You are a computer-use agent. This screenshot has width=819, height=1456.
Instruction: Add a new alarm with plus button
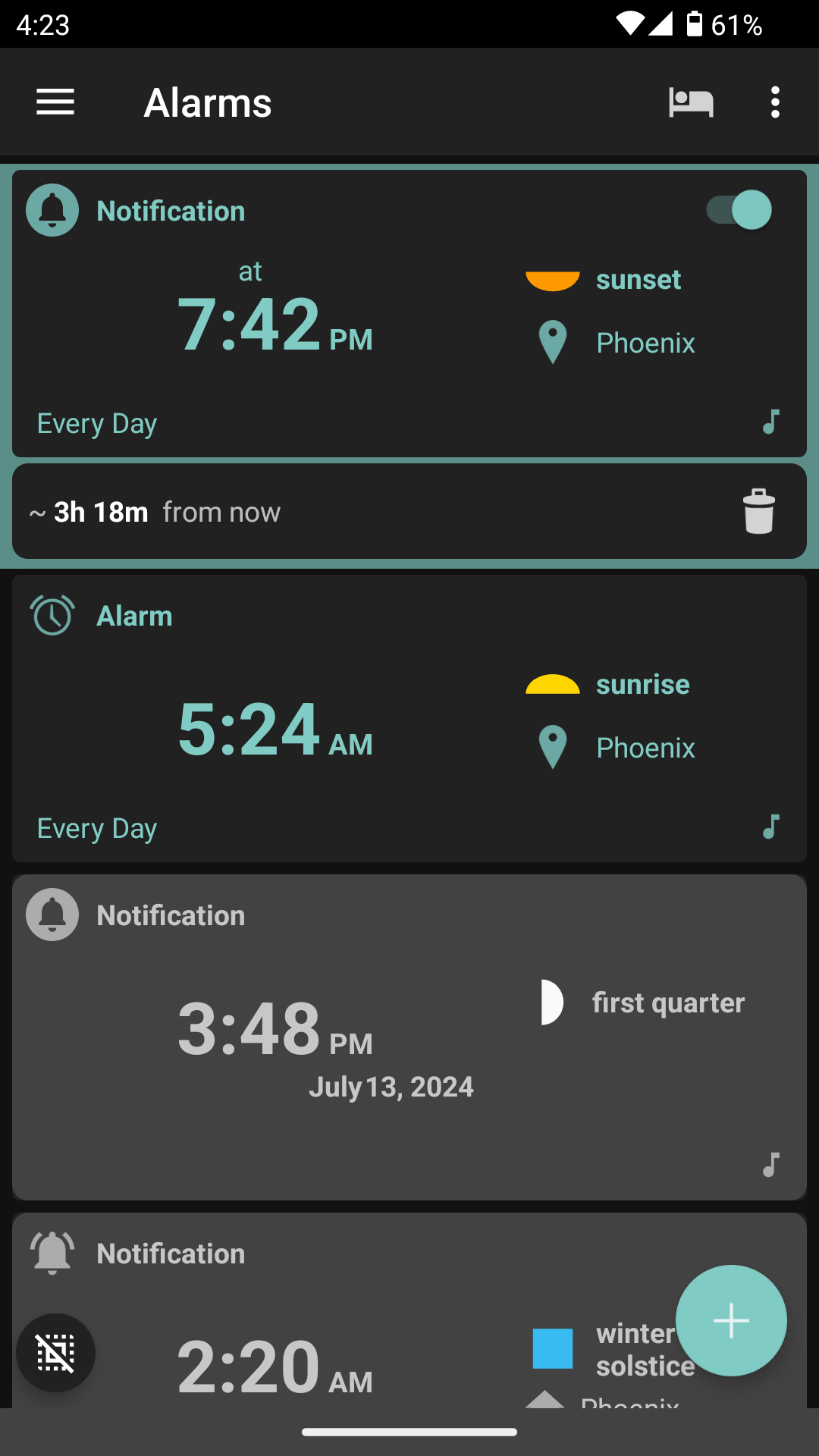click(x=731, y=1321)
